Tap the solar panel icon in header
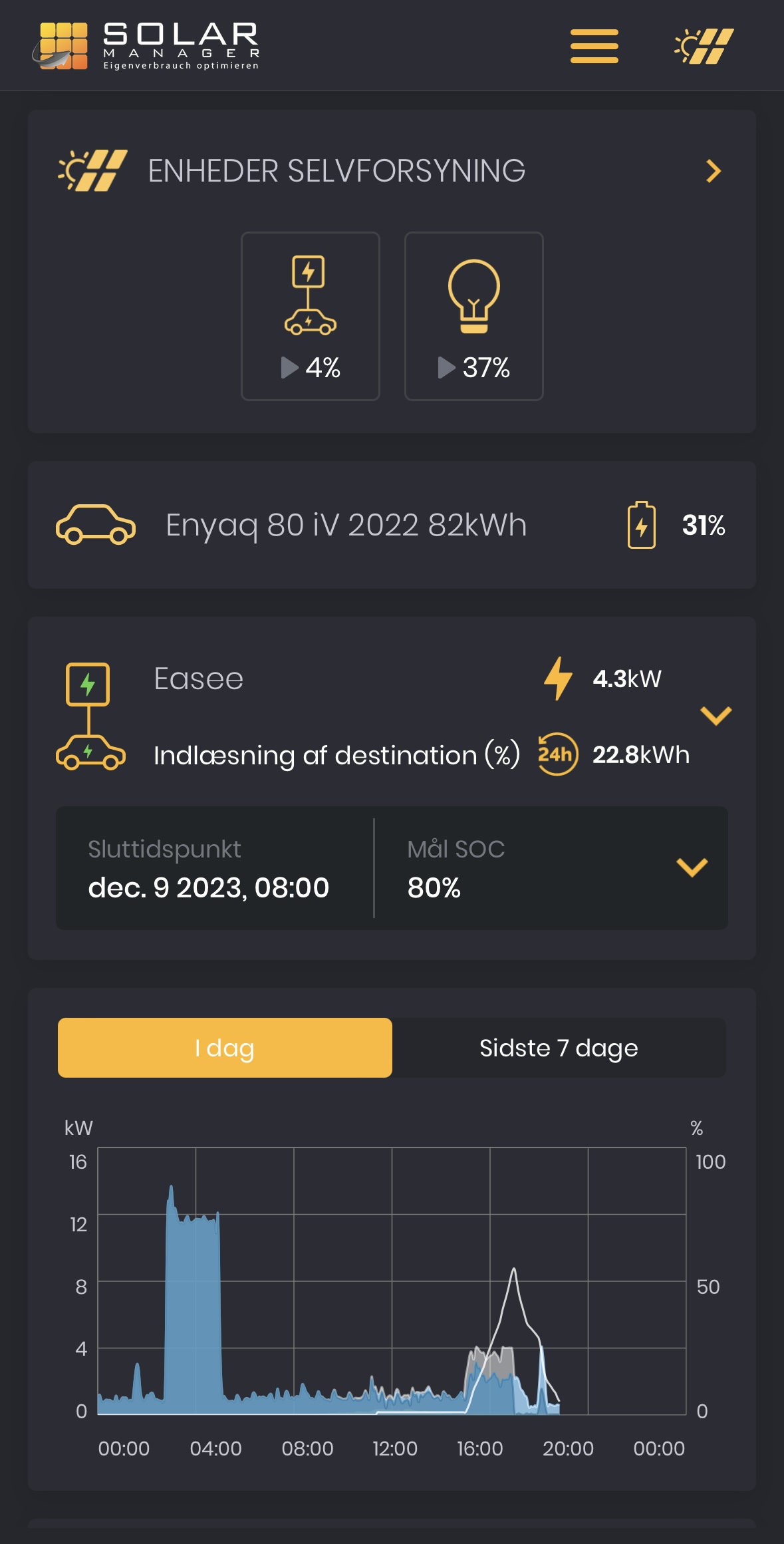 (704, 46)
